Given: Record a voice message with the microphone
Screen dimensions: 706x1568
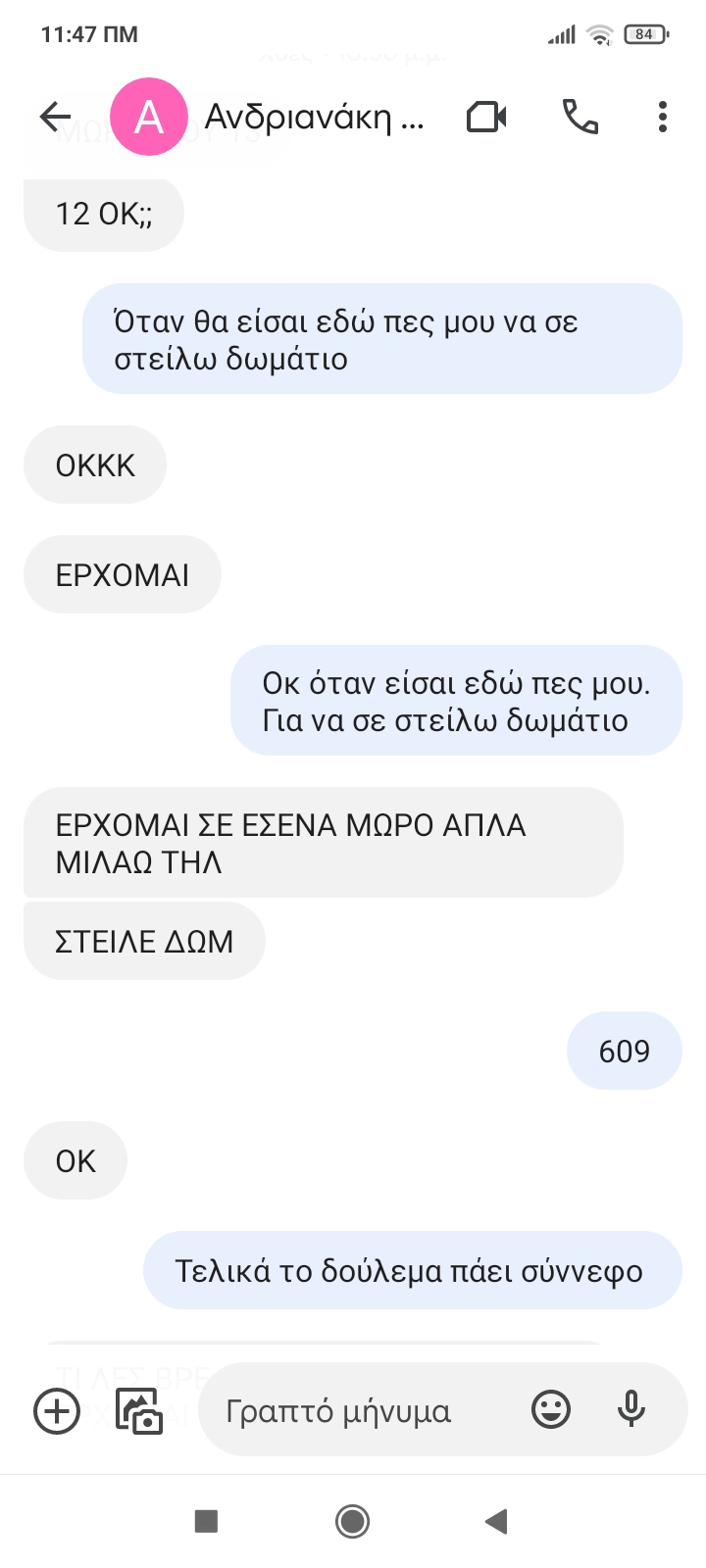Looking at the screenshot, I should point(631,1410).
